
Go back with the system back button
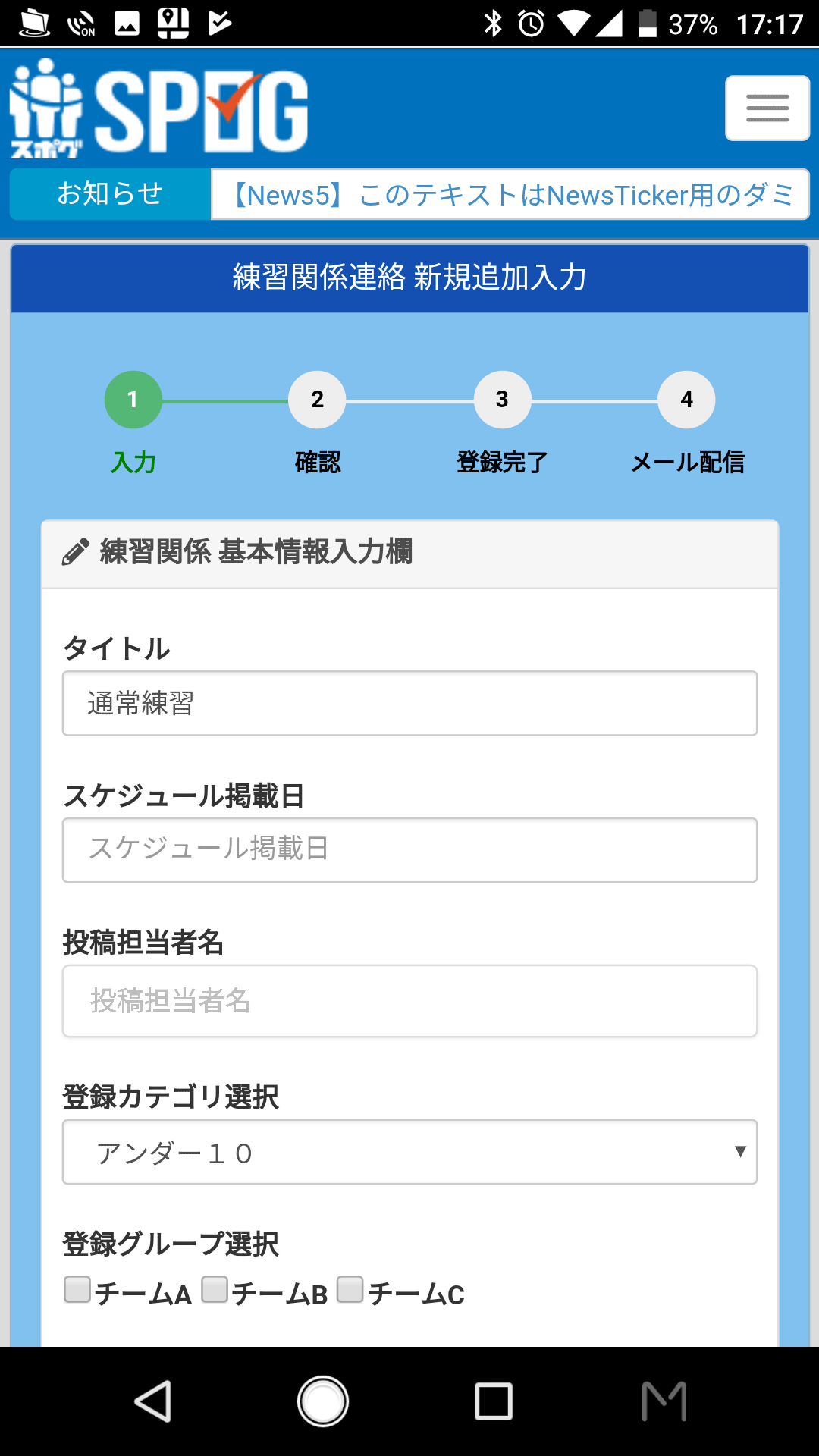point(153,1401)
